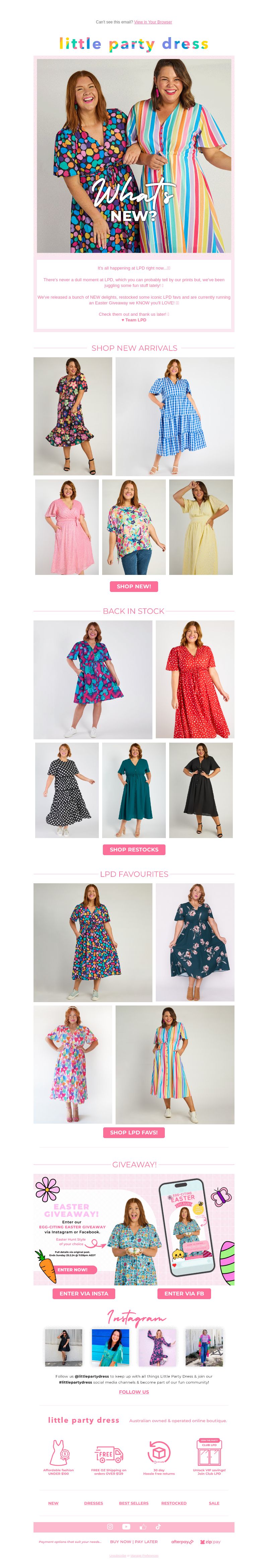Tap the Unsubscribe link
This screenshot has width=268, height=1568.
coord(118,1556)
